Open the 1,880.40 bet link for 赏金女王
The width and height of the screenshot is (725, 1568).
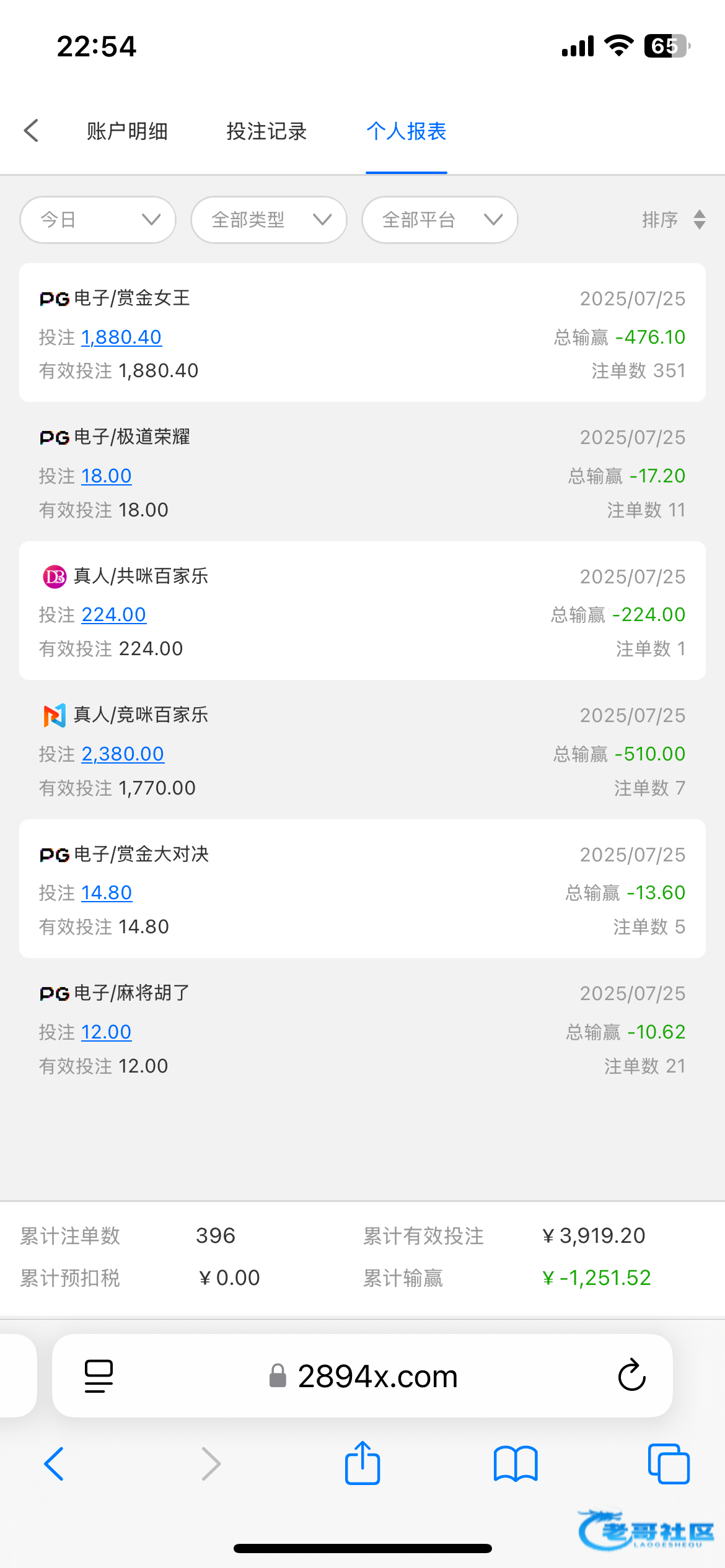click(121, 337)
